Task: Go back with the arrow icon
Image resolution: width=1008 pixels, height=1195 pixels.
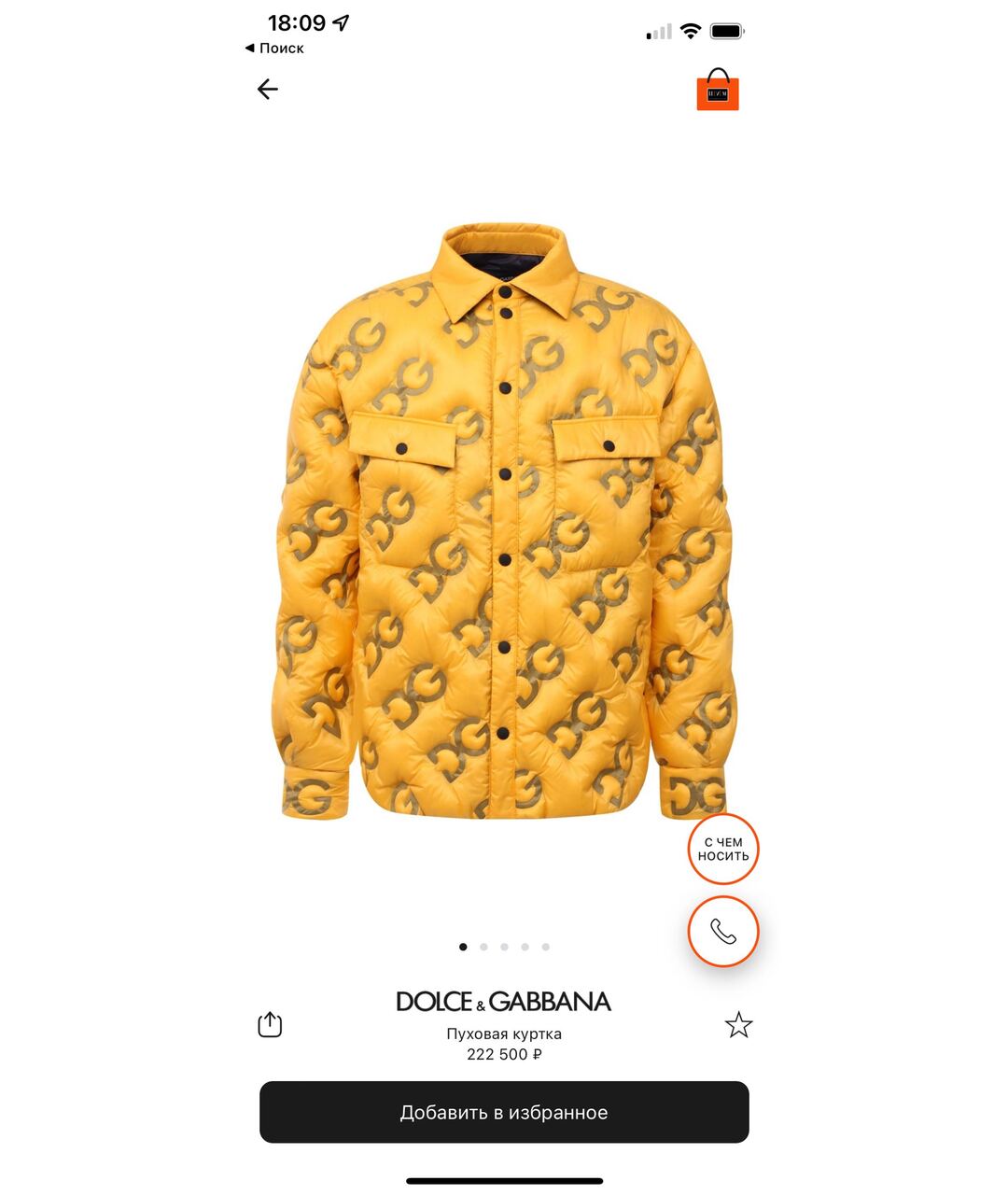Action: tap(268, 90)
